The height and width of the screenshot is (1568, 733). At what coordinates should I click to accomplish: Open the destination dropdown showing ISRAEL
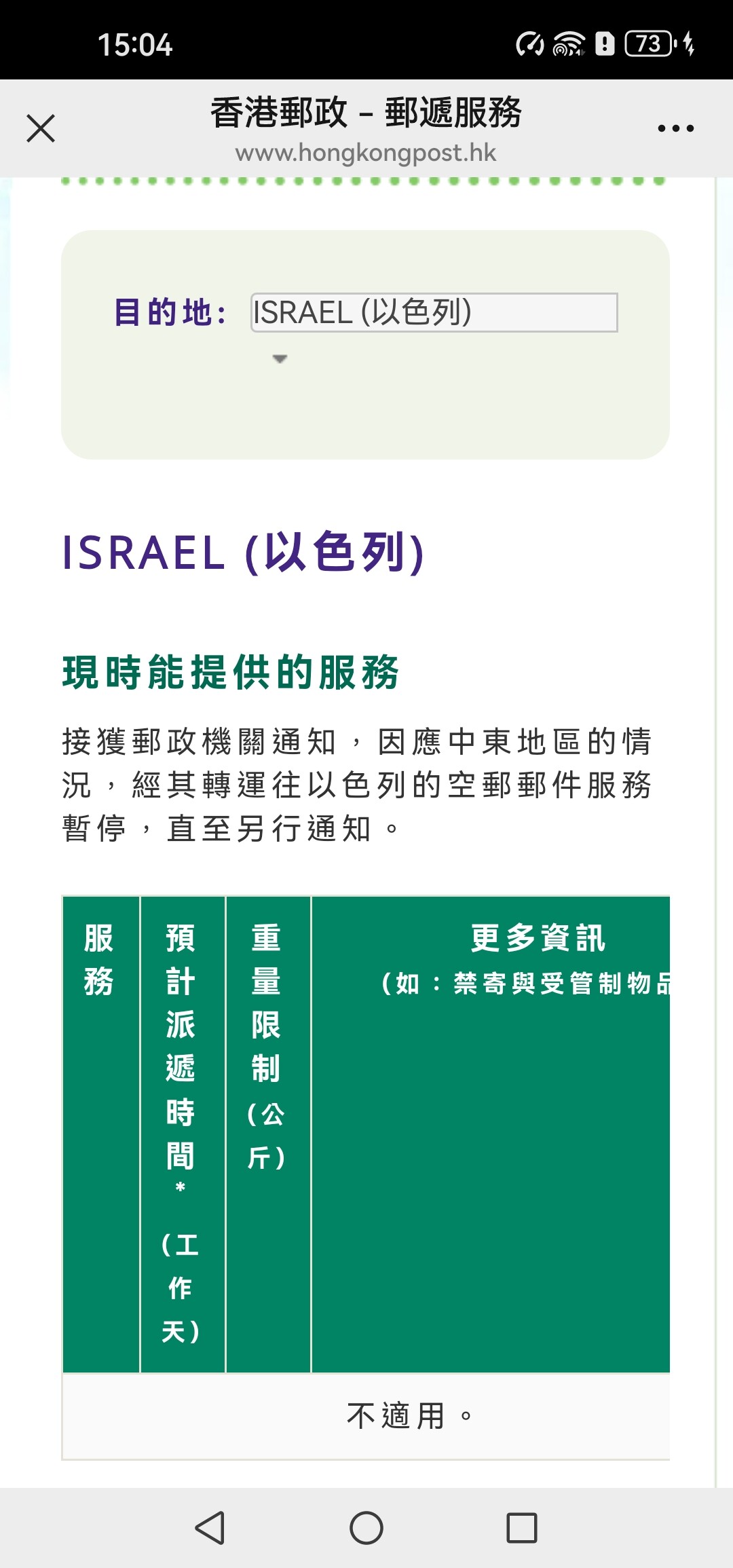point(434,313)
